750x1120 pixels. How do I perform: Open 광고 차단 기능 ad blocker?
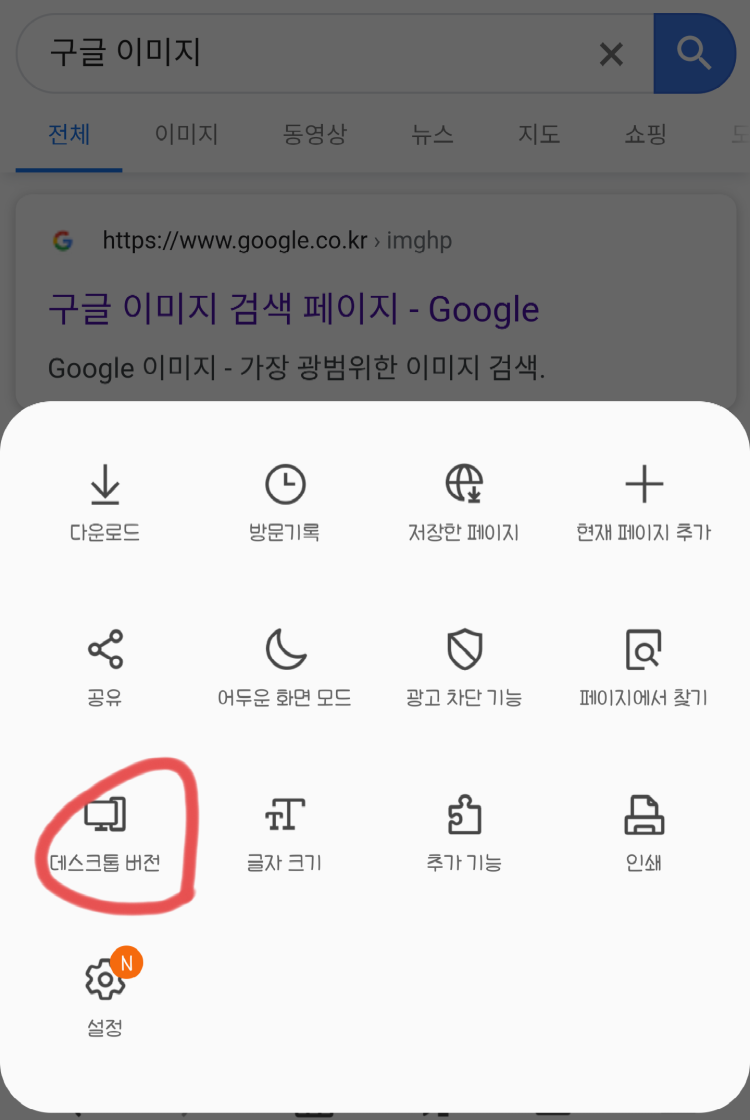coord(464,667)
